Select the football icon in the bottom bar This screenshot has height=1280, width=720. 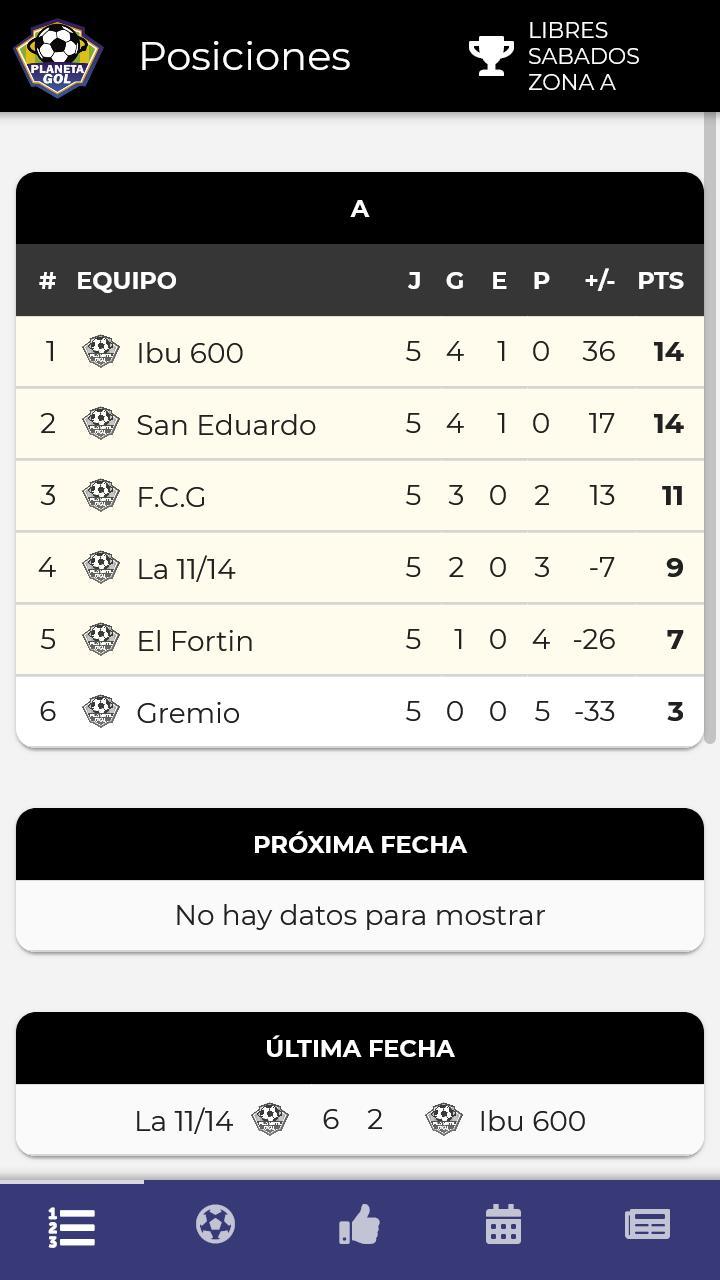click(x=215, y=1223)
